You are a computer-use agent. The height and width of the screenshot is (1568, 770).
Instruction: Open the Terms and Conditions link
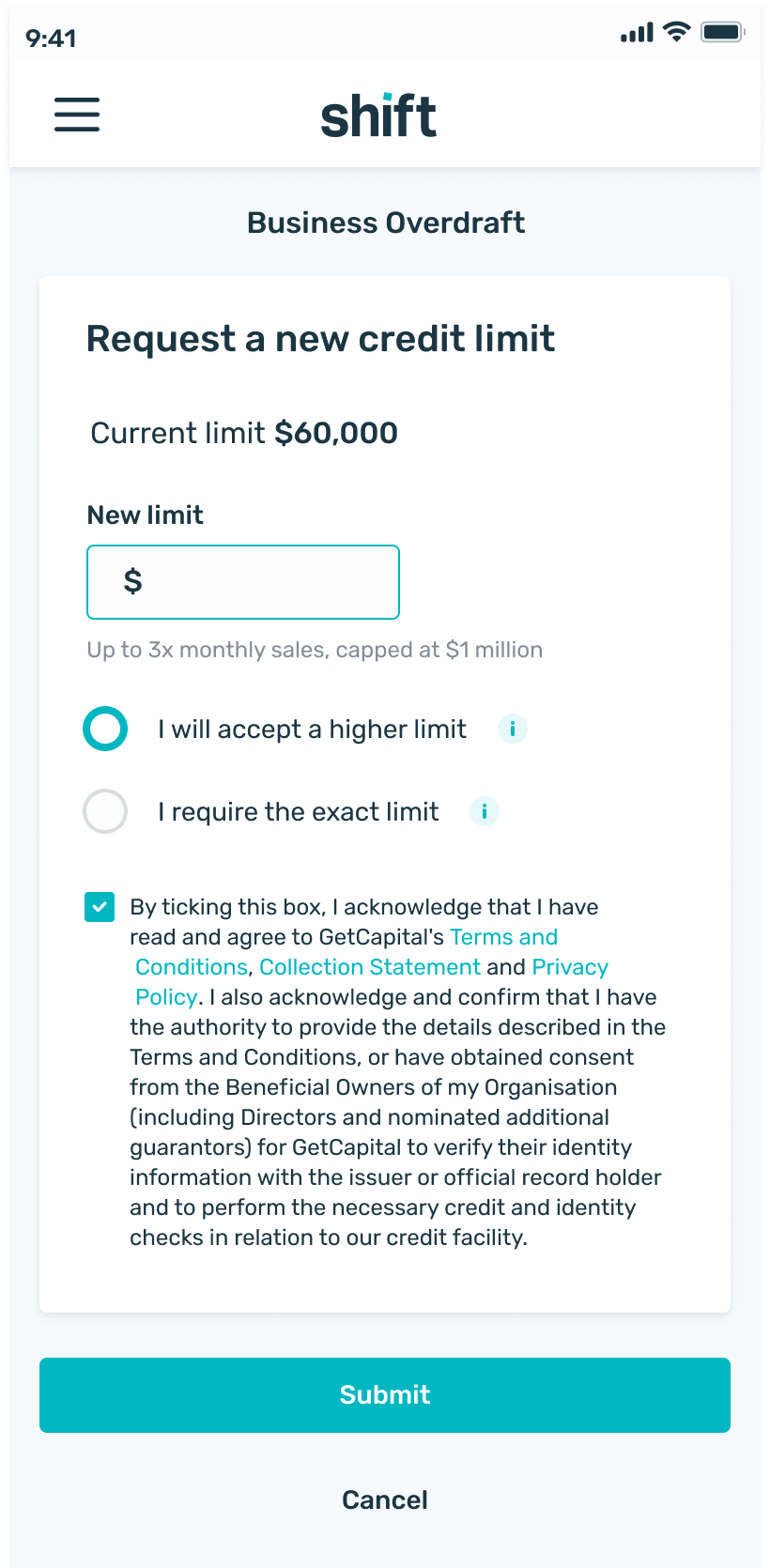503,937
